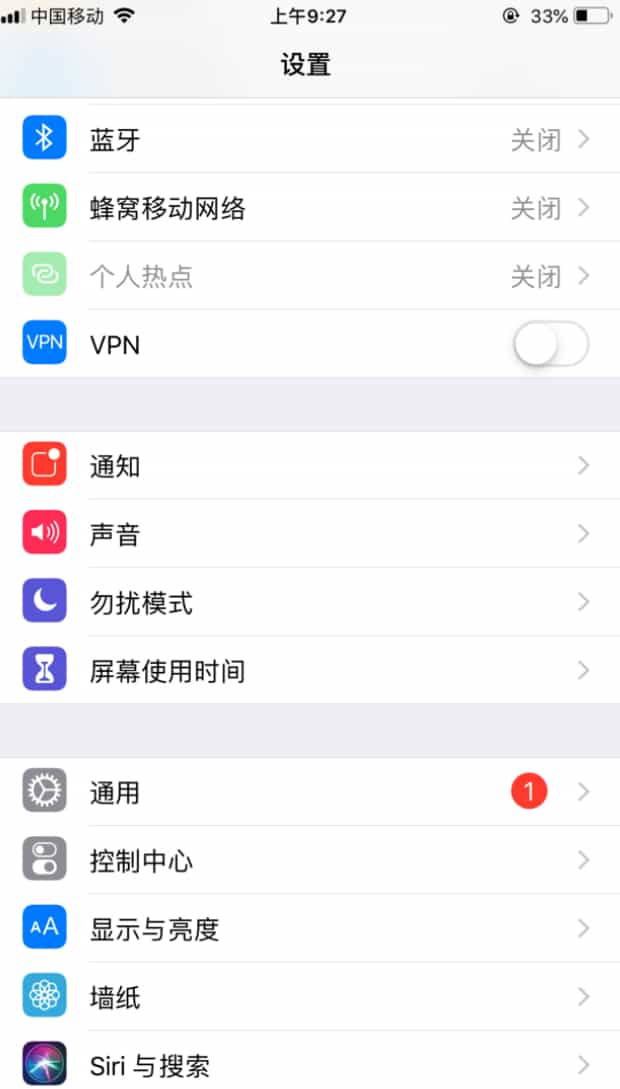The height and width of the screenshot is (1089, 620).
Task: Open 屏幕使用时间 Screen Time
Action: click(310, 670)
